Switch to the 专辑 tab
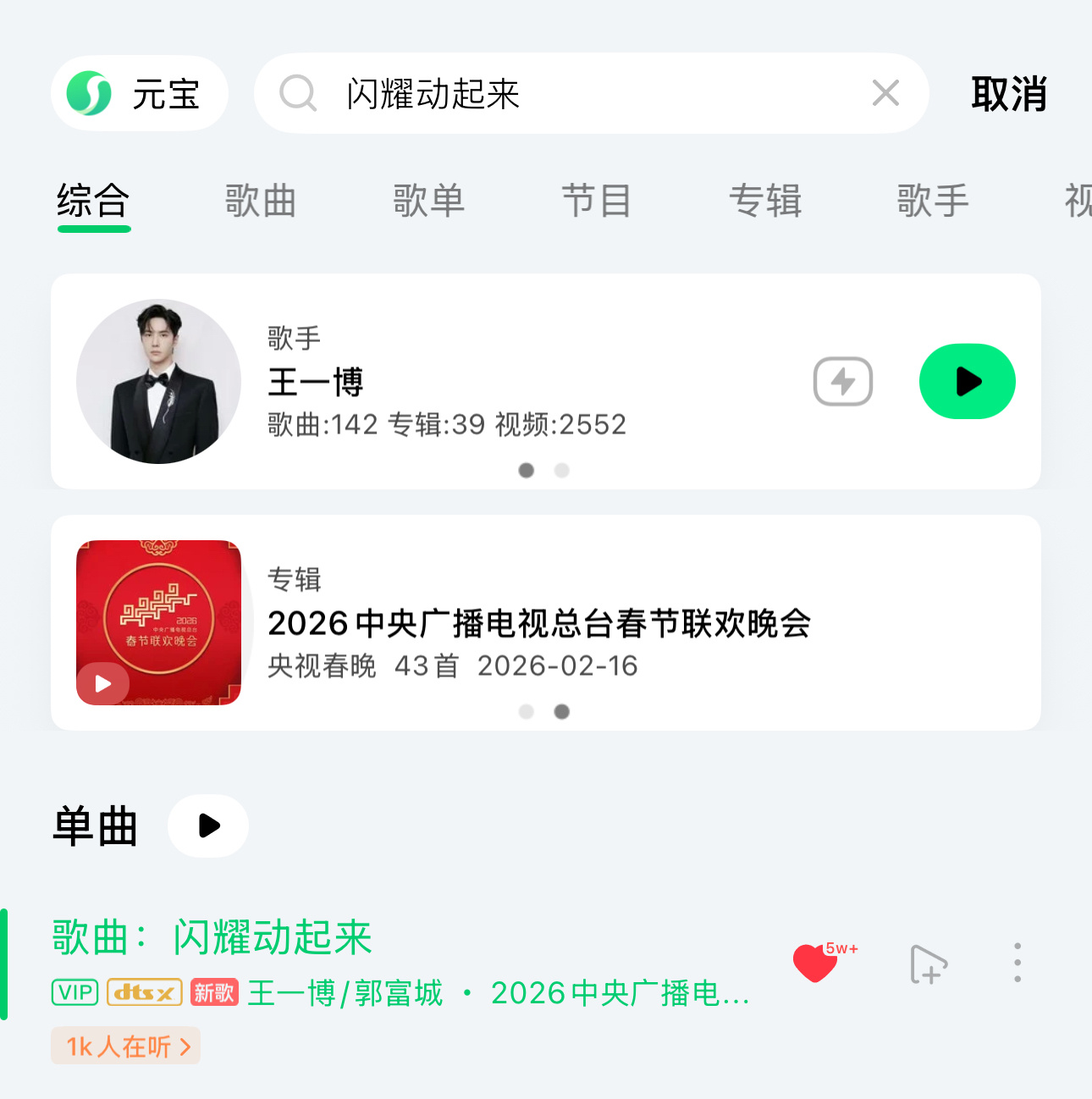This screenshot has width=1092, height=1099. click(766, 202)
